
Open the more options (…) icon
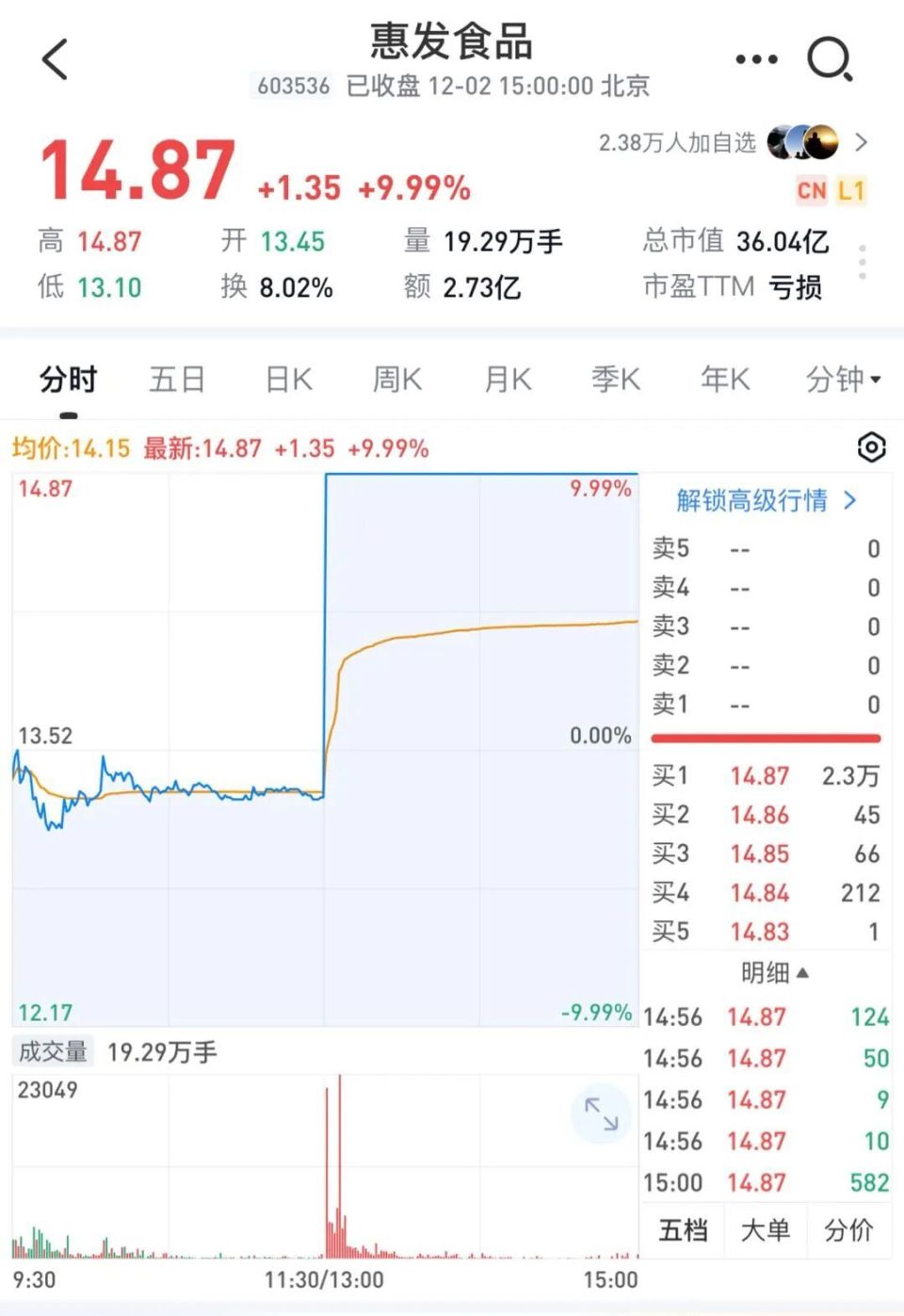[754, 58]
